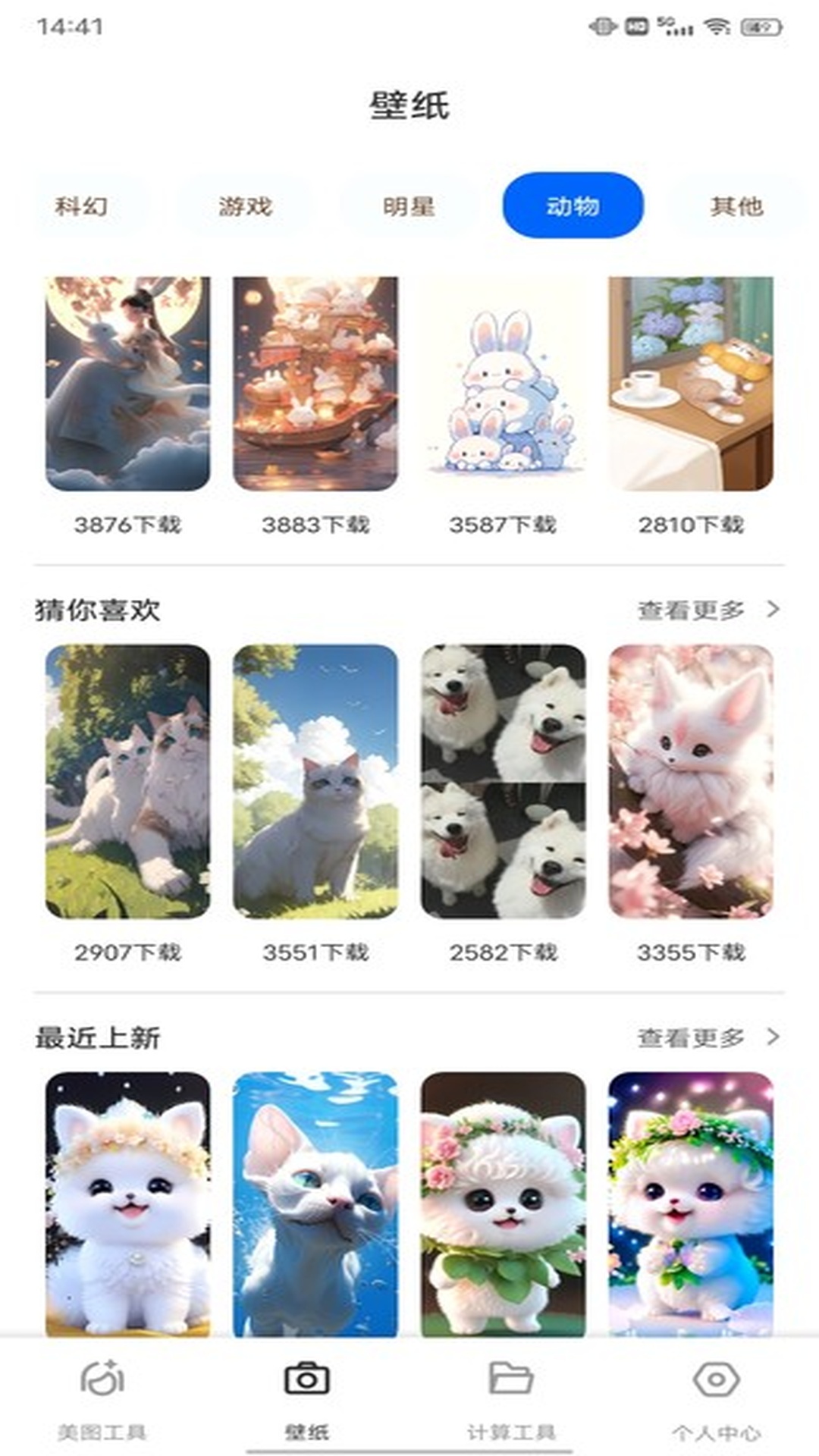Image resolution: width=819 pixels, height=1456 pixels.
Task: Open the pink fox wallpaper 3355下载
Action: pos(691,781)
